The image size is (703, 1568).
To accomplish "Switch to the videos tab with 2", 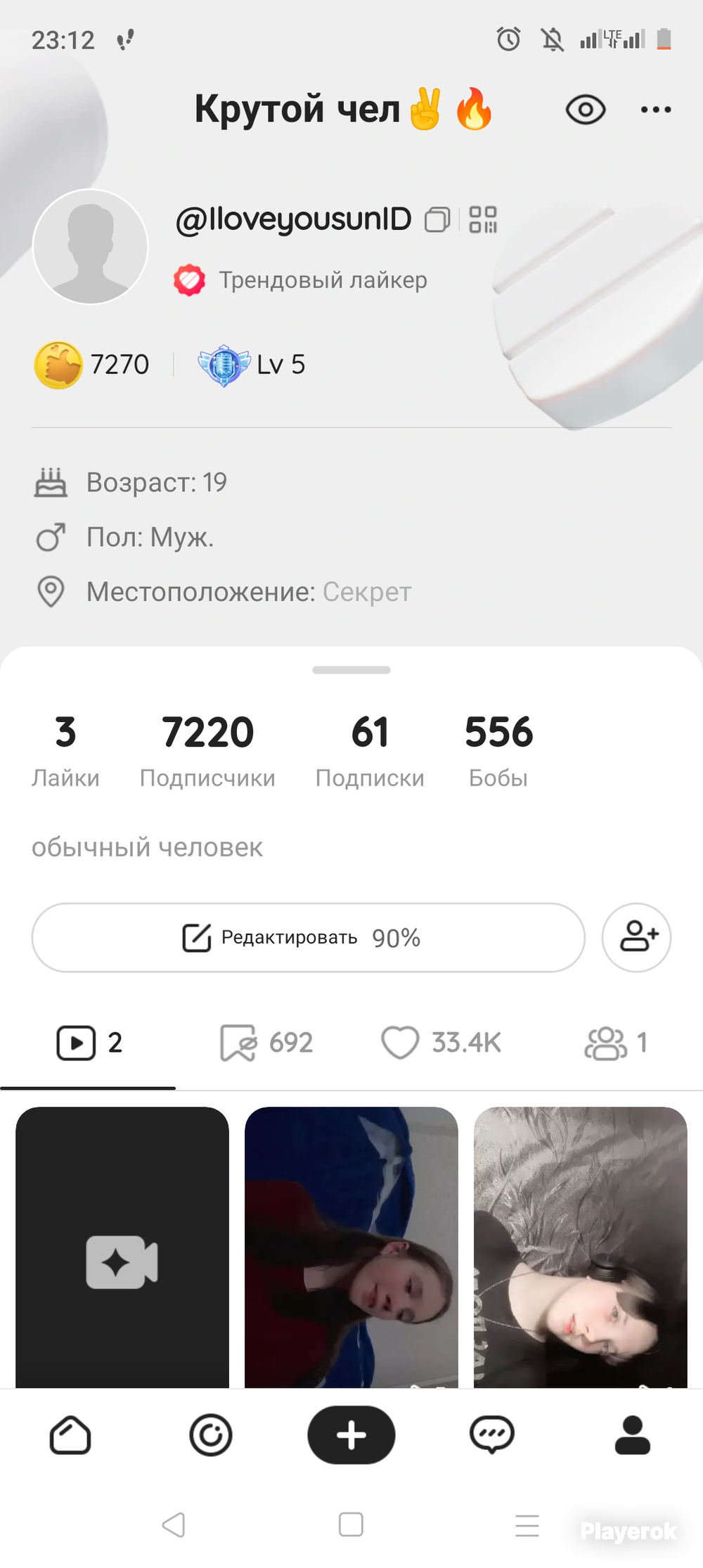I will (89, 1043).
